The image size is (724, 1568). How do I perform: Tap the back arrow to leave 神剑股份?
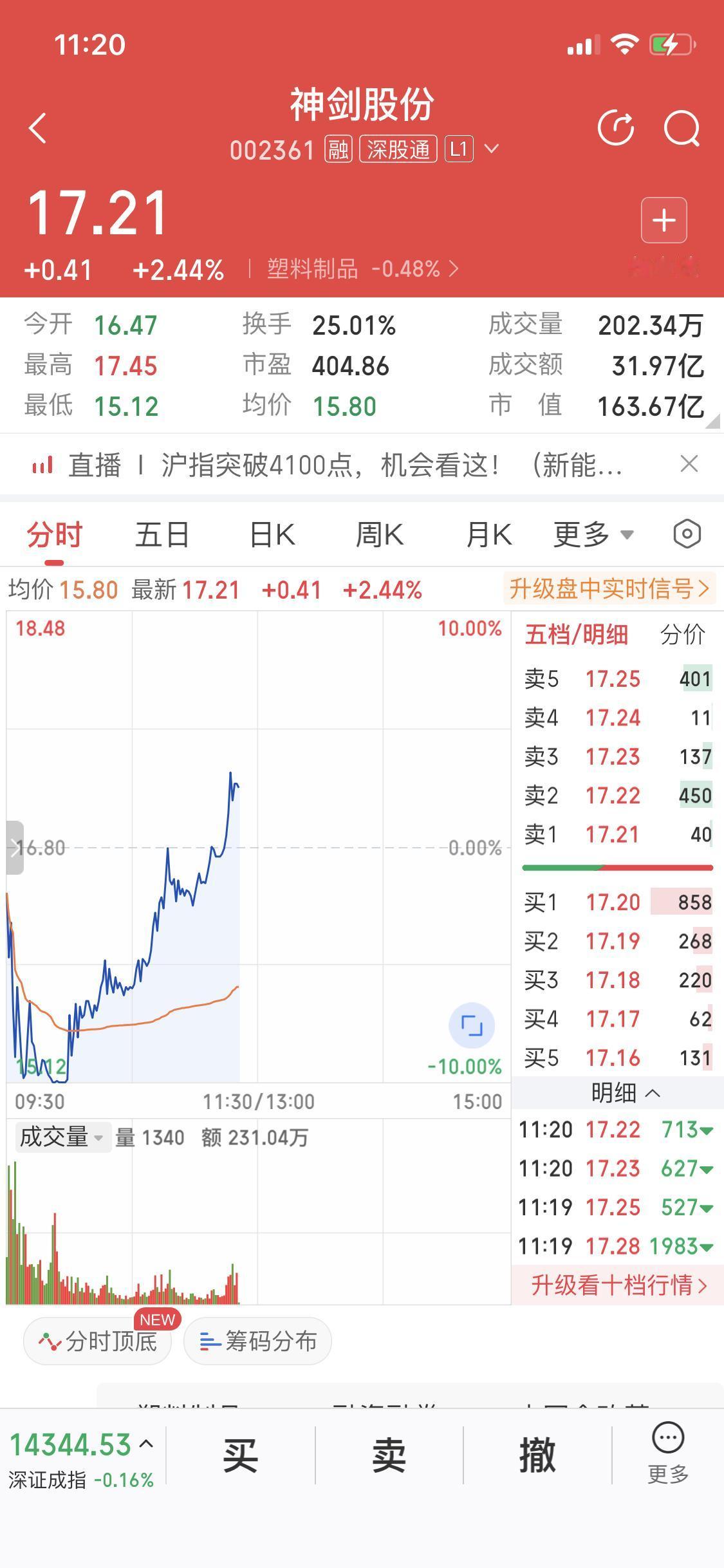click(x=37, y=127)
